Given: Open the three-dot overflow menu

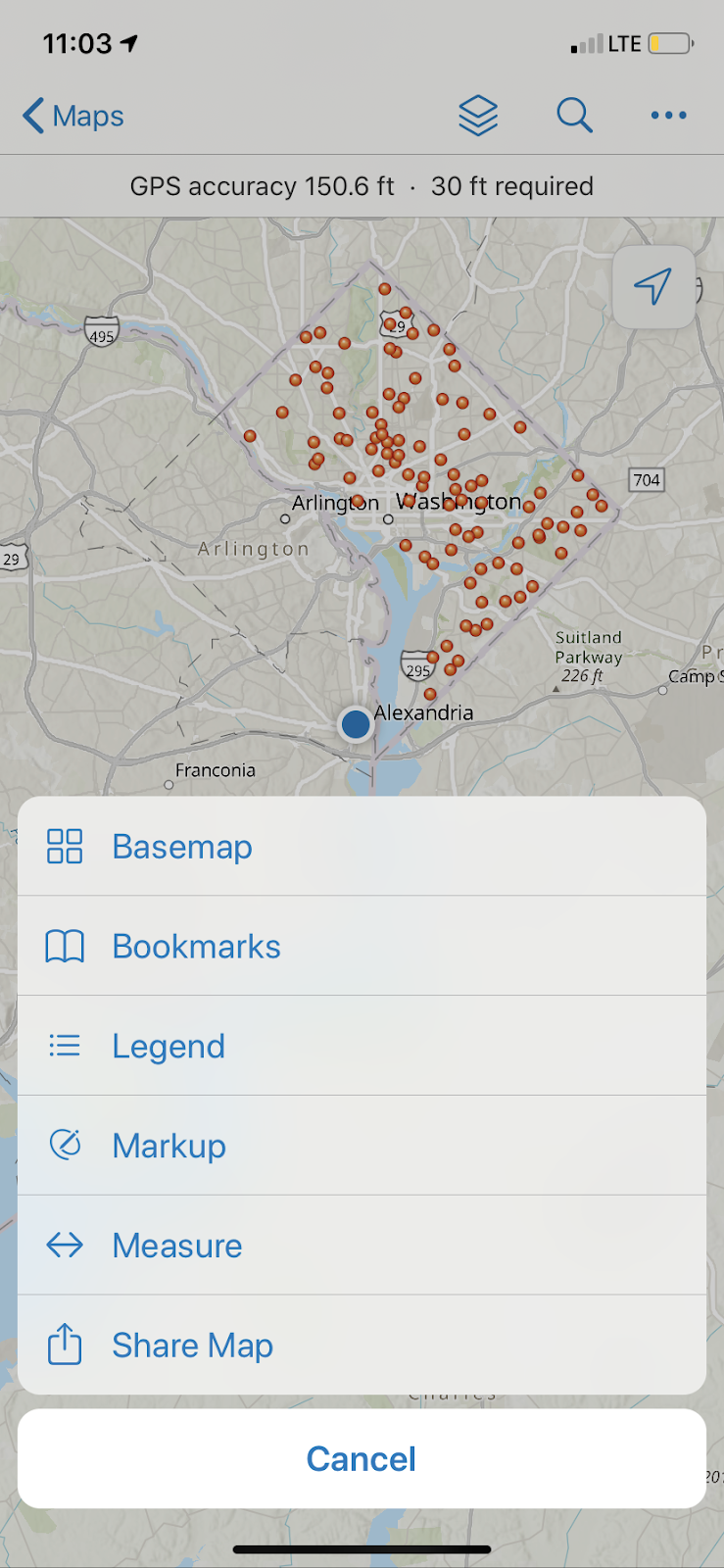Looking at the screenshot, I should (x=669, y=116).
